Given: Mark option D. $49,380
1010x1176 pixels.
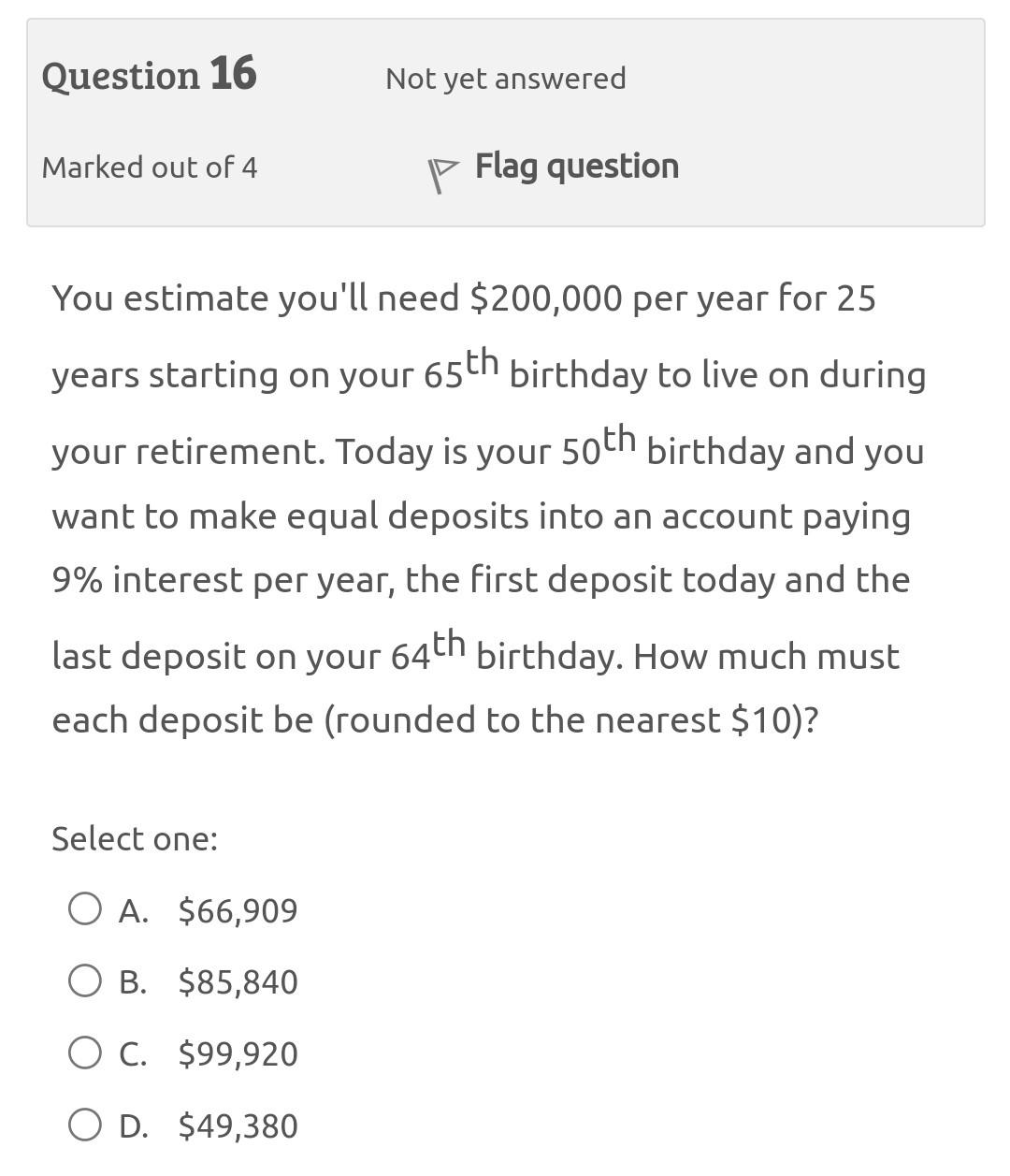Looking at the screenshot, I should (x=85, y=1125).
